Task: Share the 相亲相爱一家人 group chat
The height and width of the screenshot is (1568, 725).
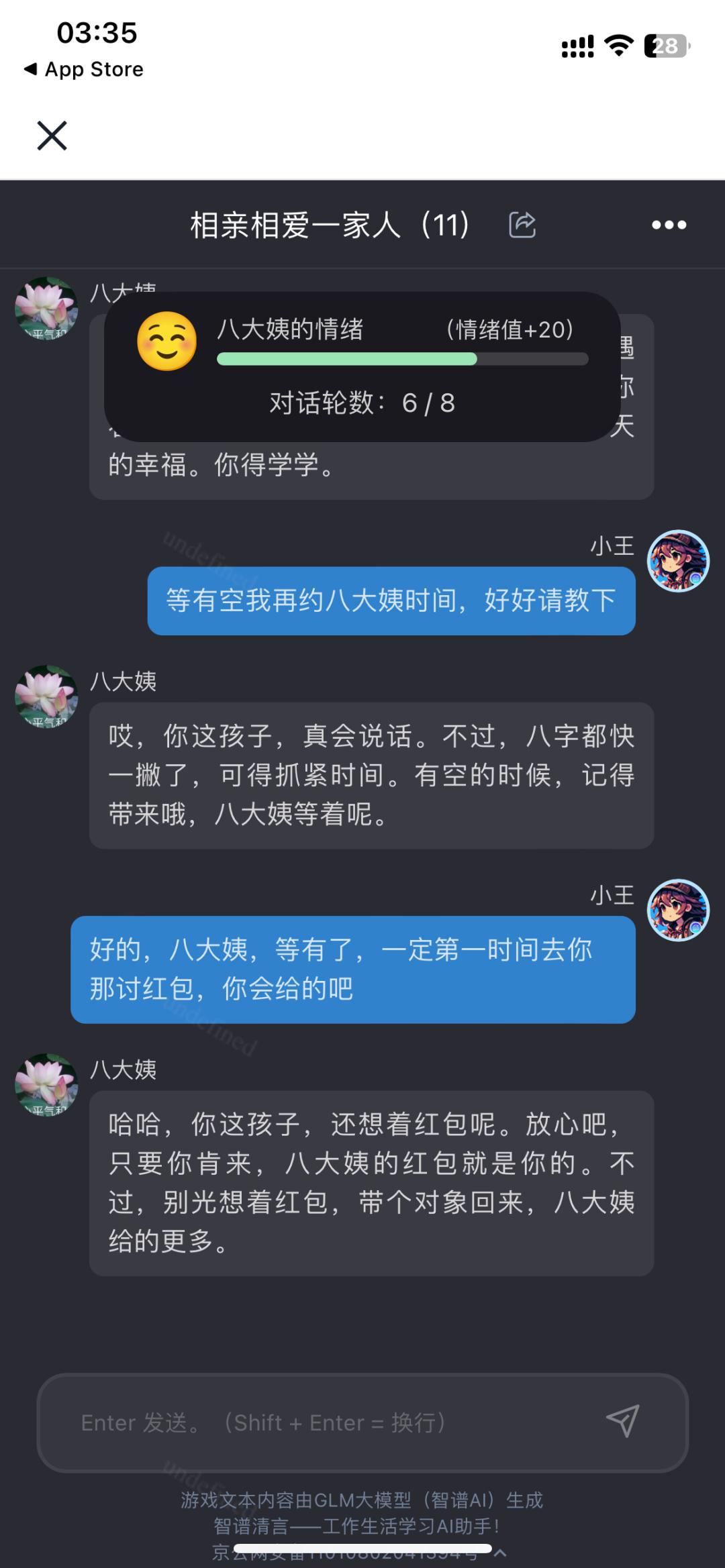Action: [x=522, y=224]
